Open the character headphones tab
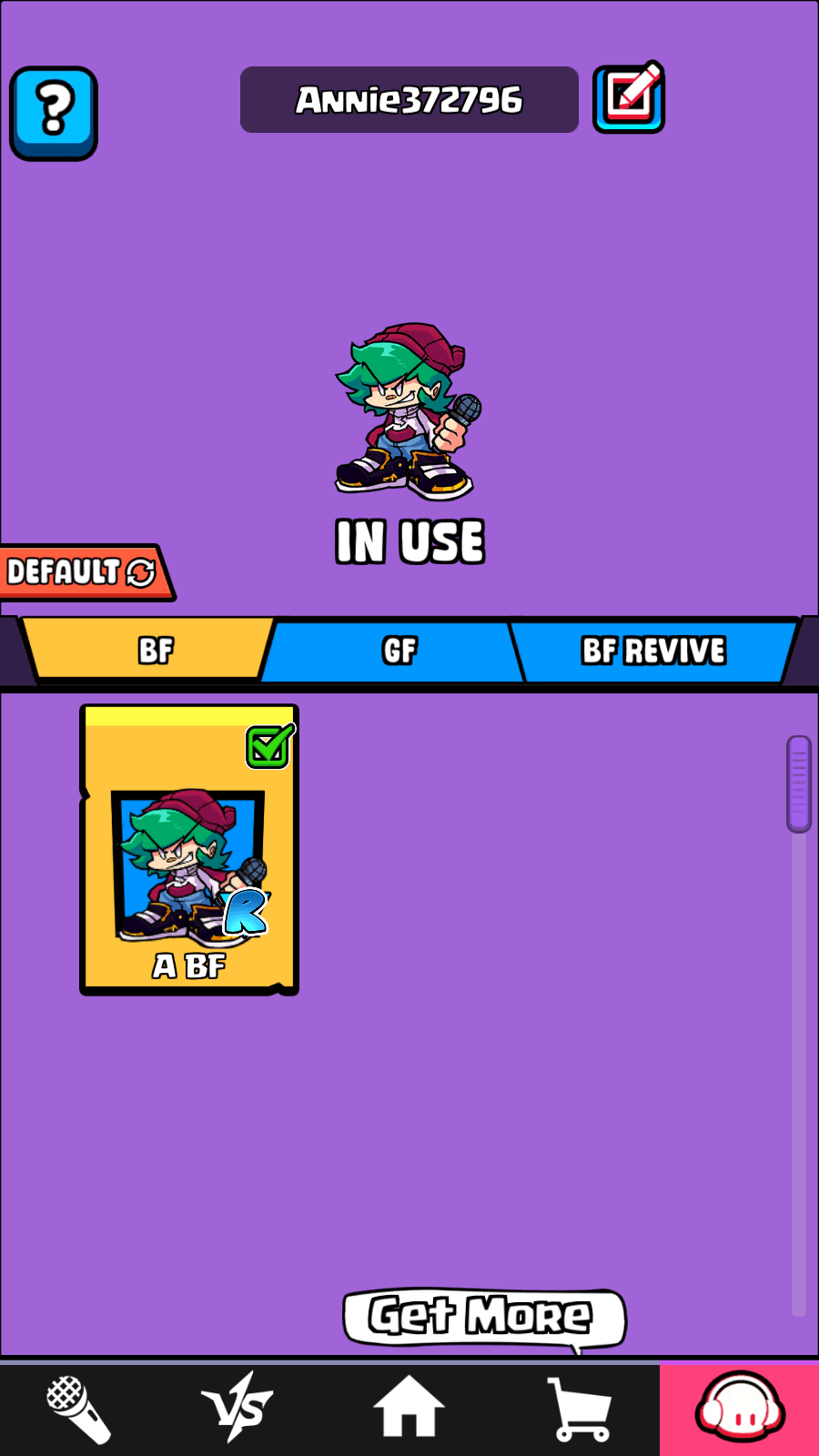This screenshot has height=1456, width=819. click(739, 1410)
